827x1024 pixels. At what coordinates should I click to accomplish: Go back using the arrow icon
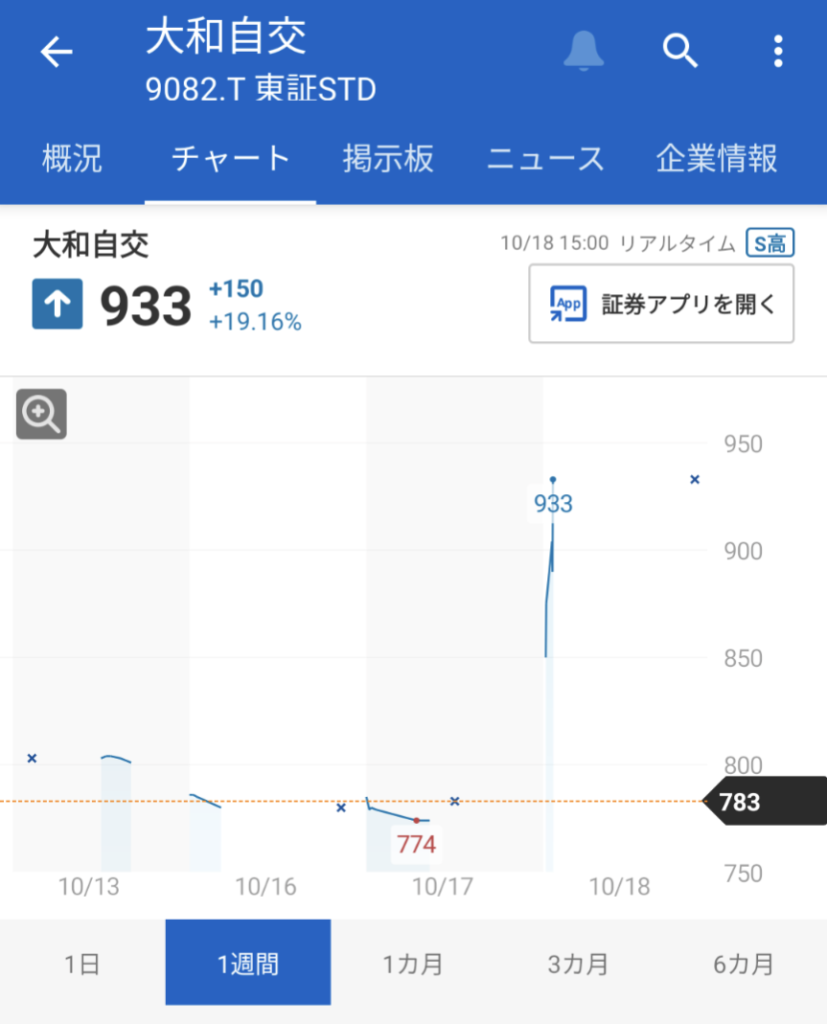[x=57, y=52]
